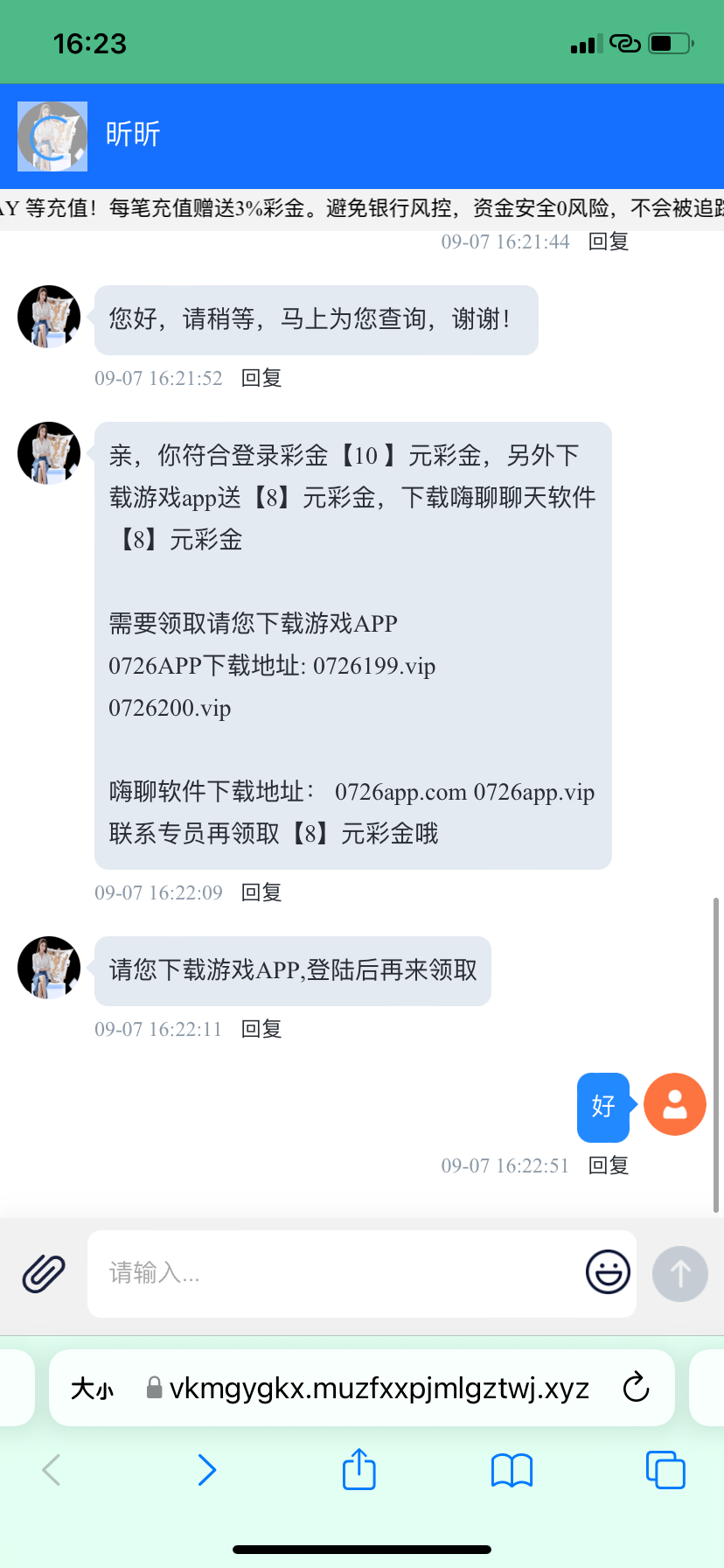724x1568 pixels.
Task: Tap 回复 under the 16:21:52 message
Action: [x=261, y=378]
